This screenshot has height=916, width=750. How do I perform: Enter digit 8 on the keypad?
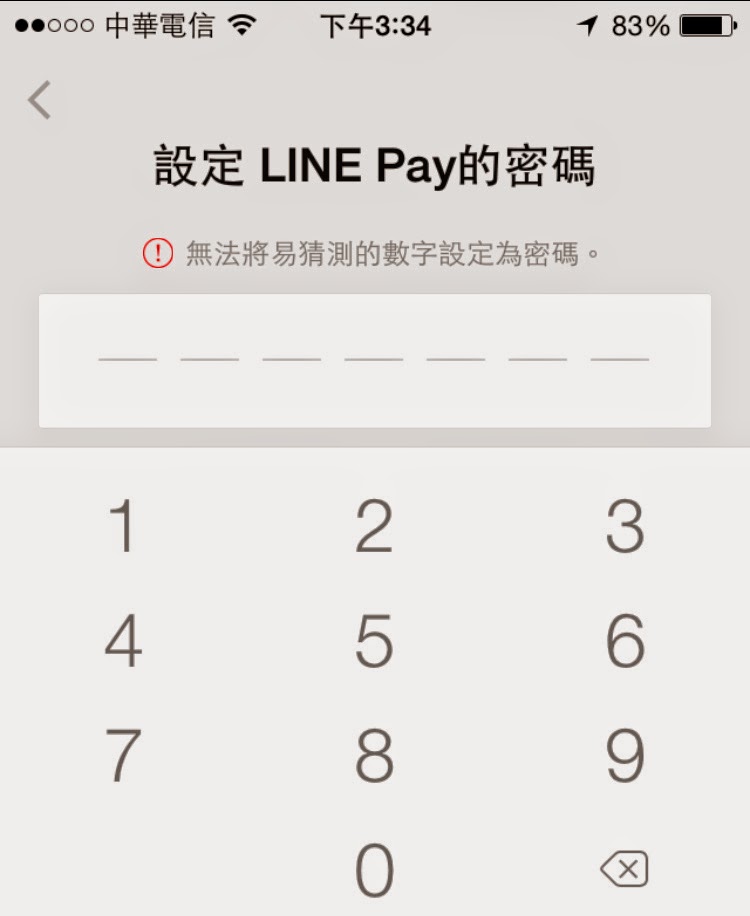374,756
